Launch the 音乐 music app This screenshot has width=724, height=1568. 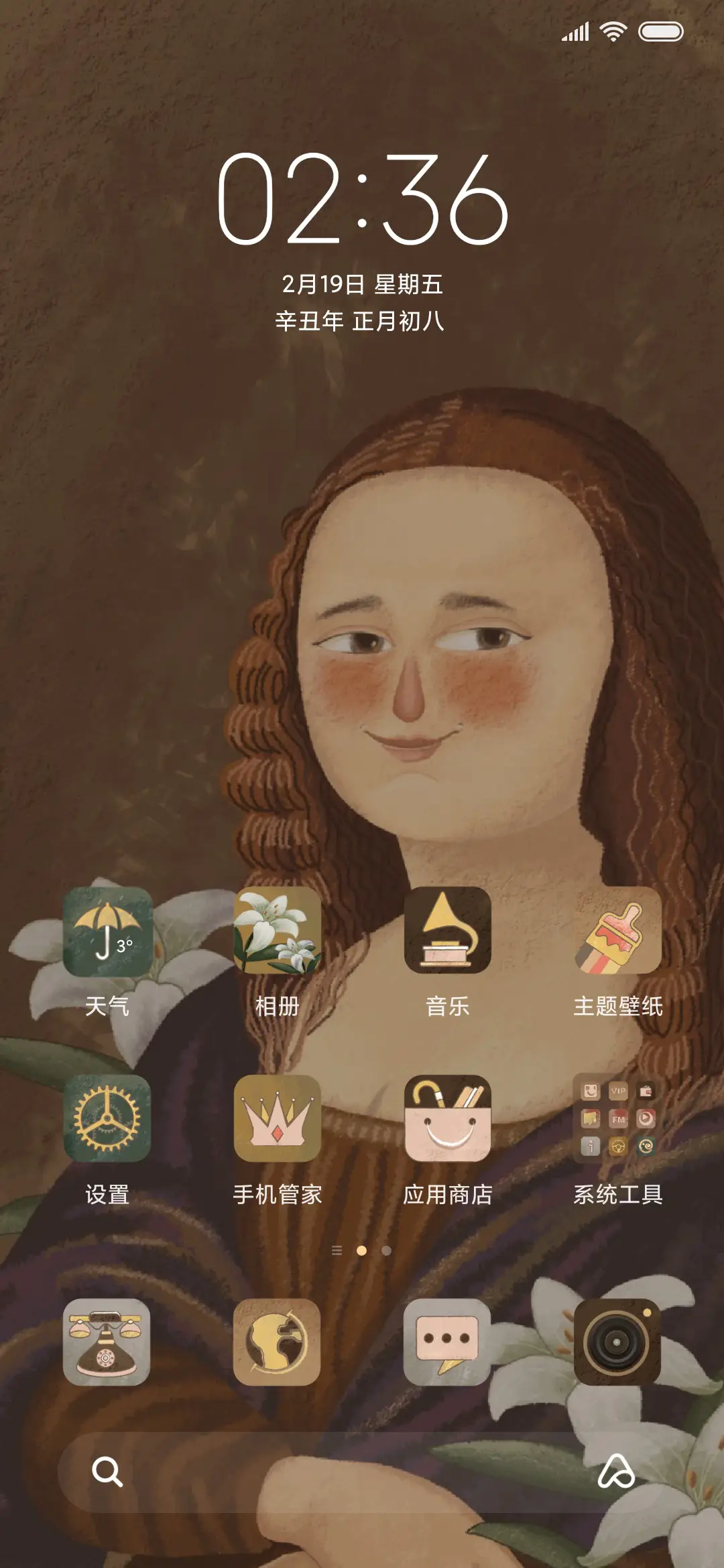(447, 931)
